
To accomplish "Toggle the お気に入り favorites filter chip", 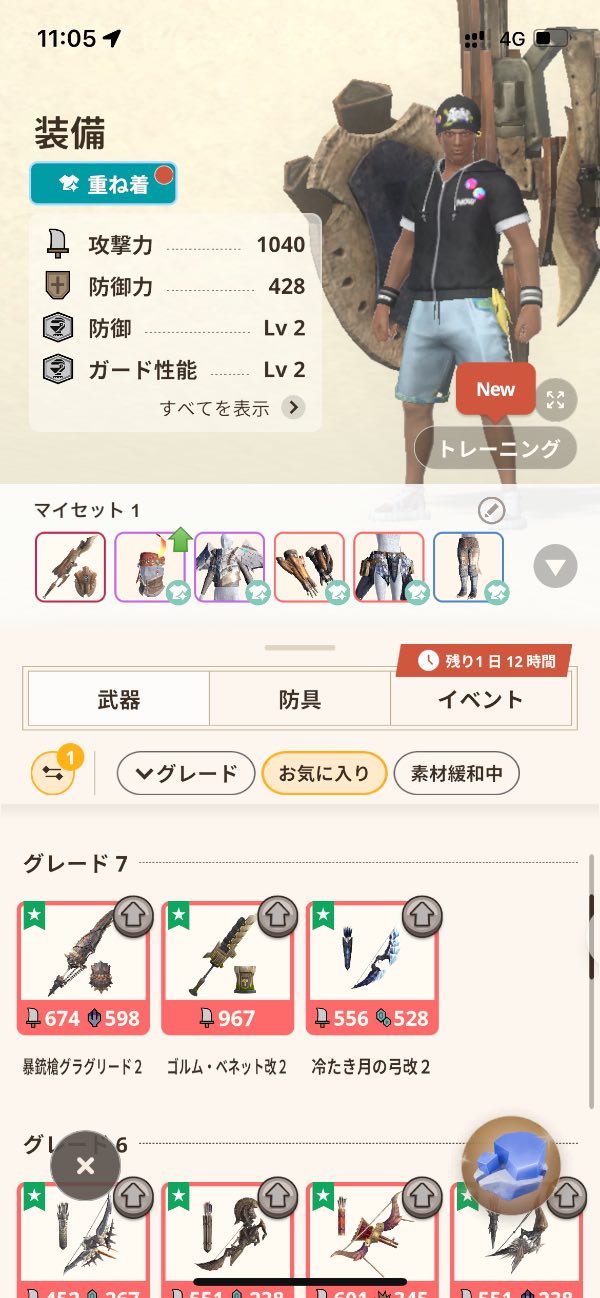I will click(324, 773).
